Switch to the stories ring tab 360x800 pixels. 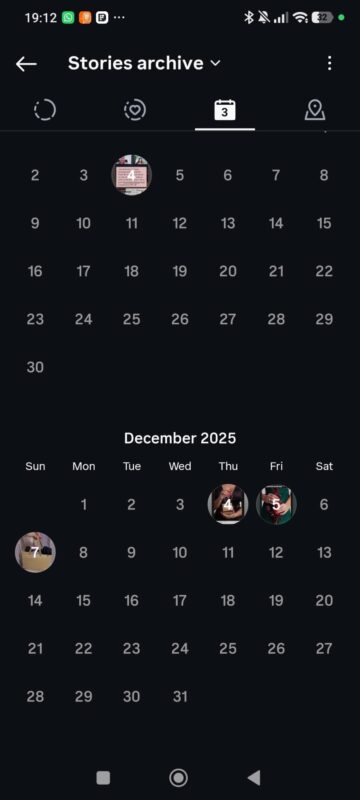coord(45,110)
